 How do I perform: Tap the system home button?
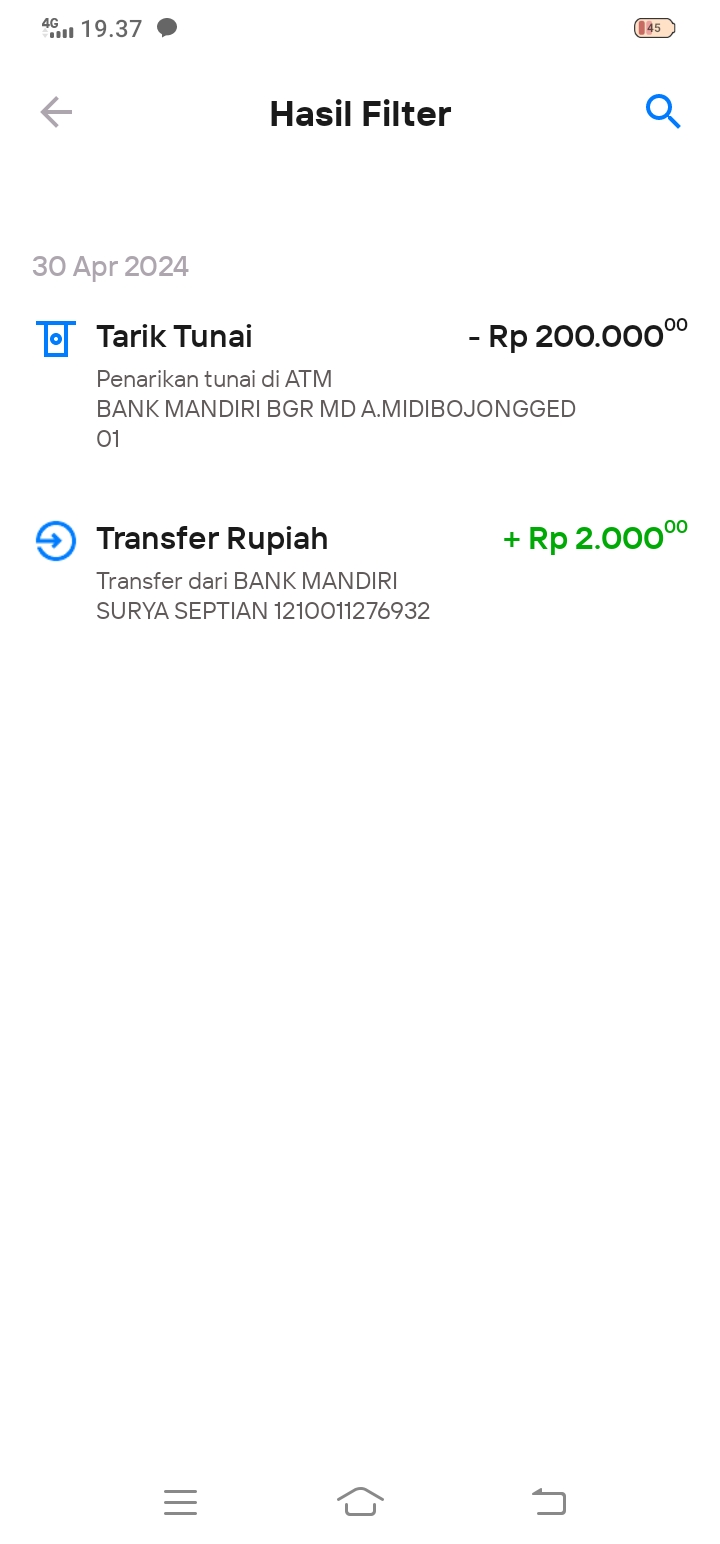point(360,1501)
